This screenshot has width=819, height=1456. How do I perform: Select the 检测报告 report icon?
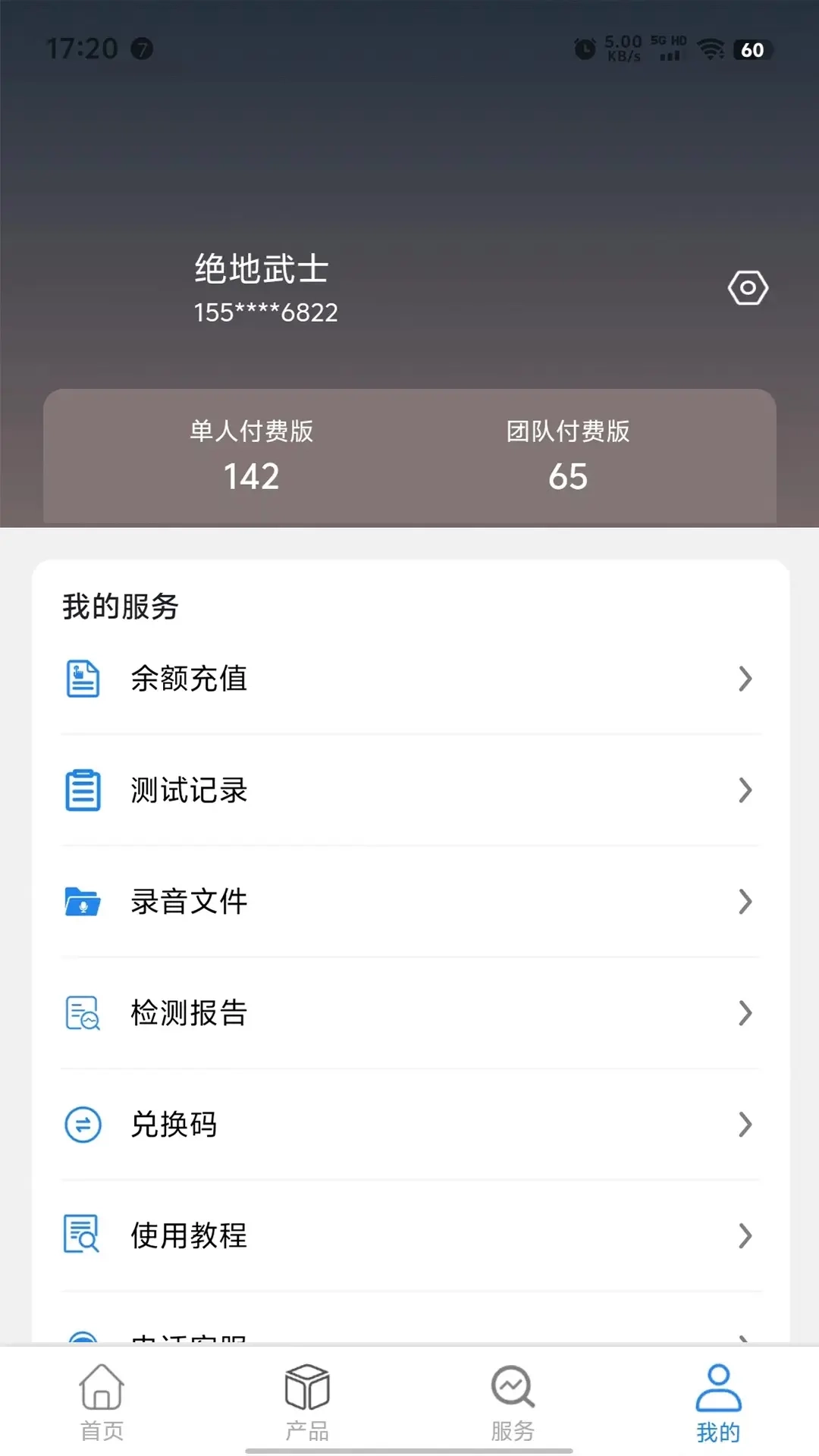coord(82,1013)
